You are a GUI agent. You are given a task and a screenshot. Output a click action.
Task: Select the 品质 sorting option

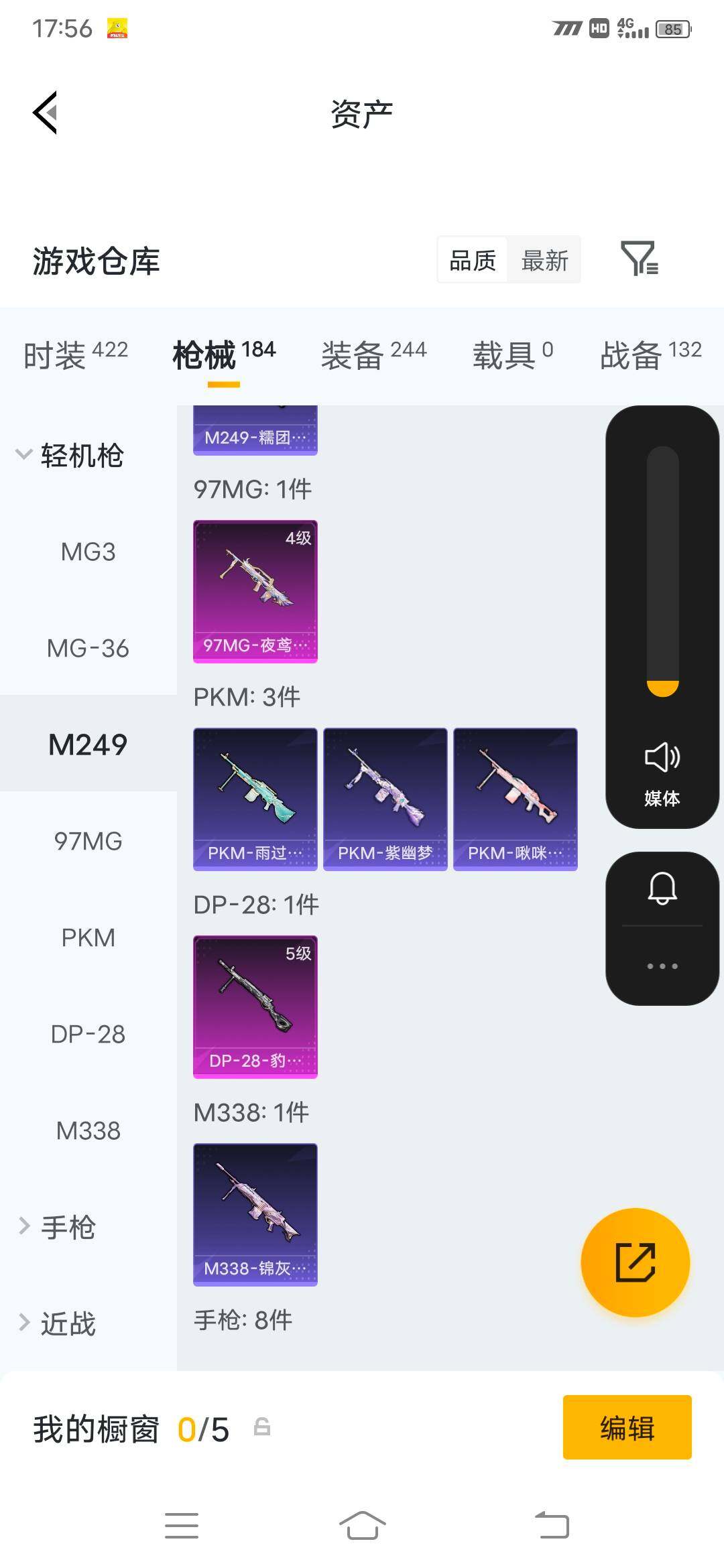click(x=473, y=260)
